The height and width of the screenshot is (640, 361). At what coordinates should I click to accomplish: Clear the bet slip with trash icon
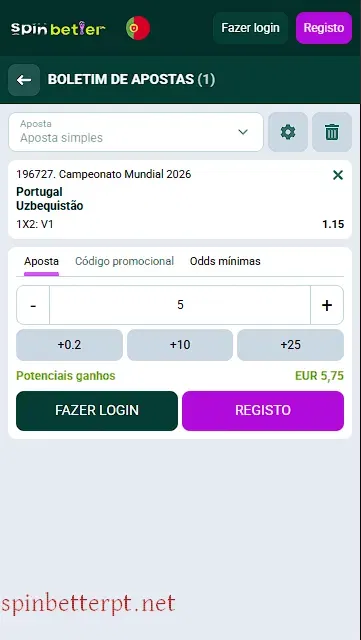pyautogui.click(x=332, y=132)
